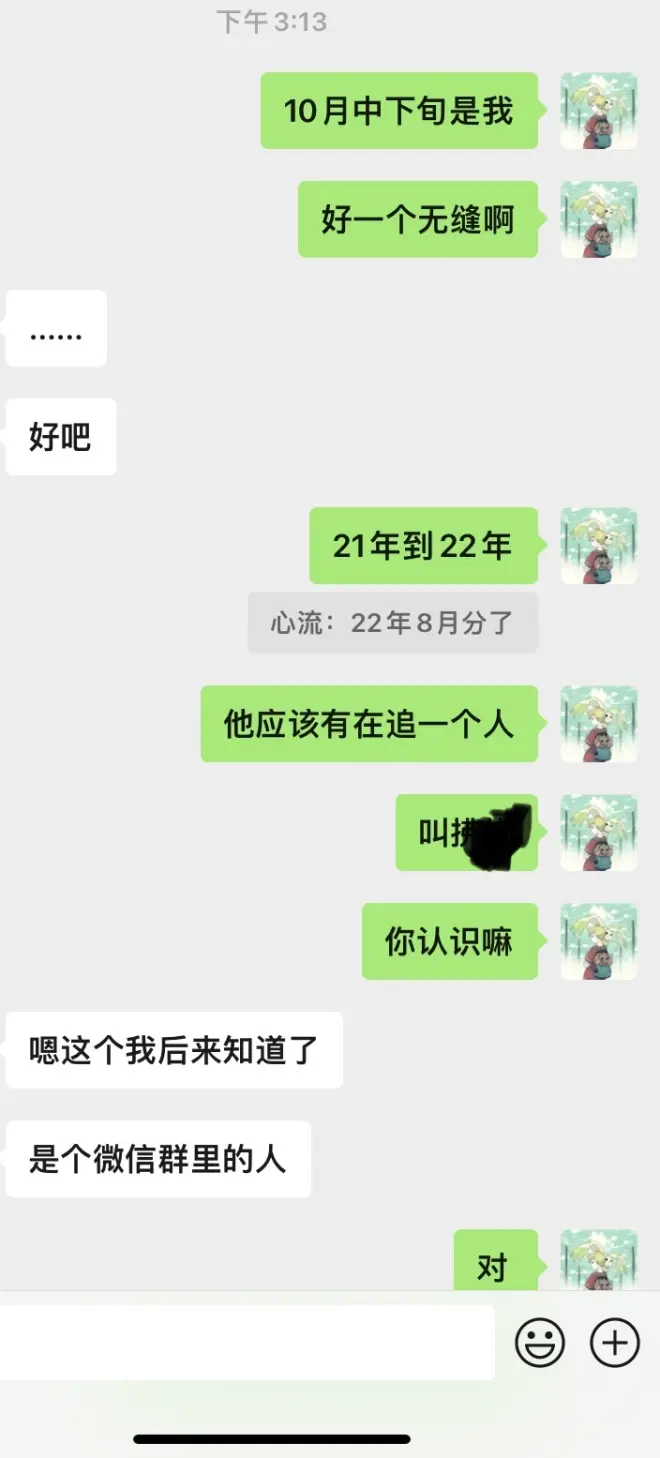
Task: Open the emoji sticker panel
Action: click(x=540, y=1342)
